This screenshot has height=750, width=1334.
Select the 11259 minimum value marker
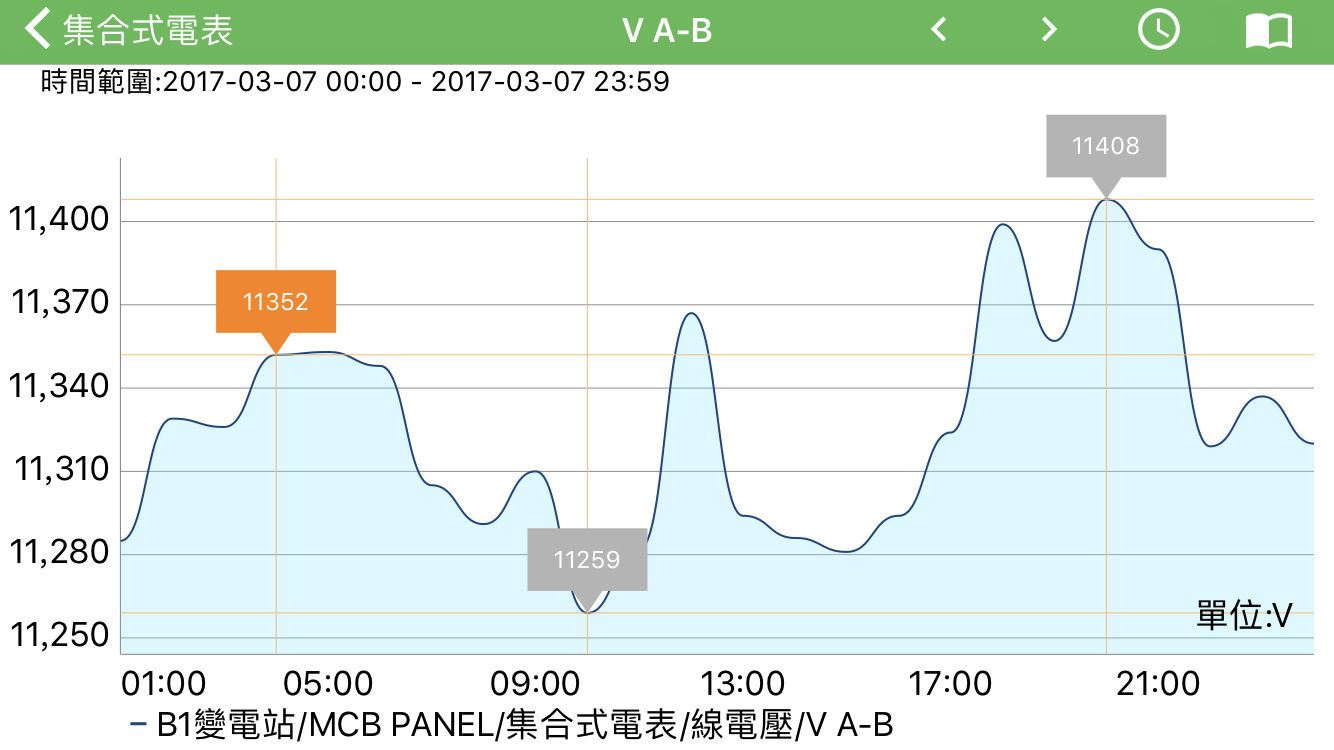[587, 559]
